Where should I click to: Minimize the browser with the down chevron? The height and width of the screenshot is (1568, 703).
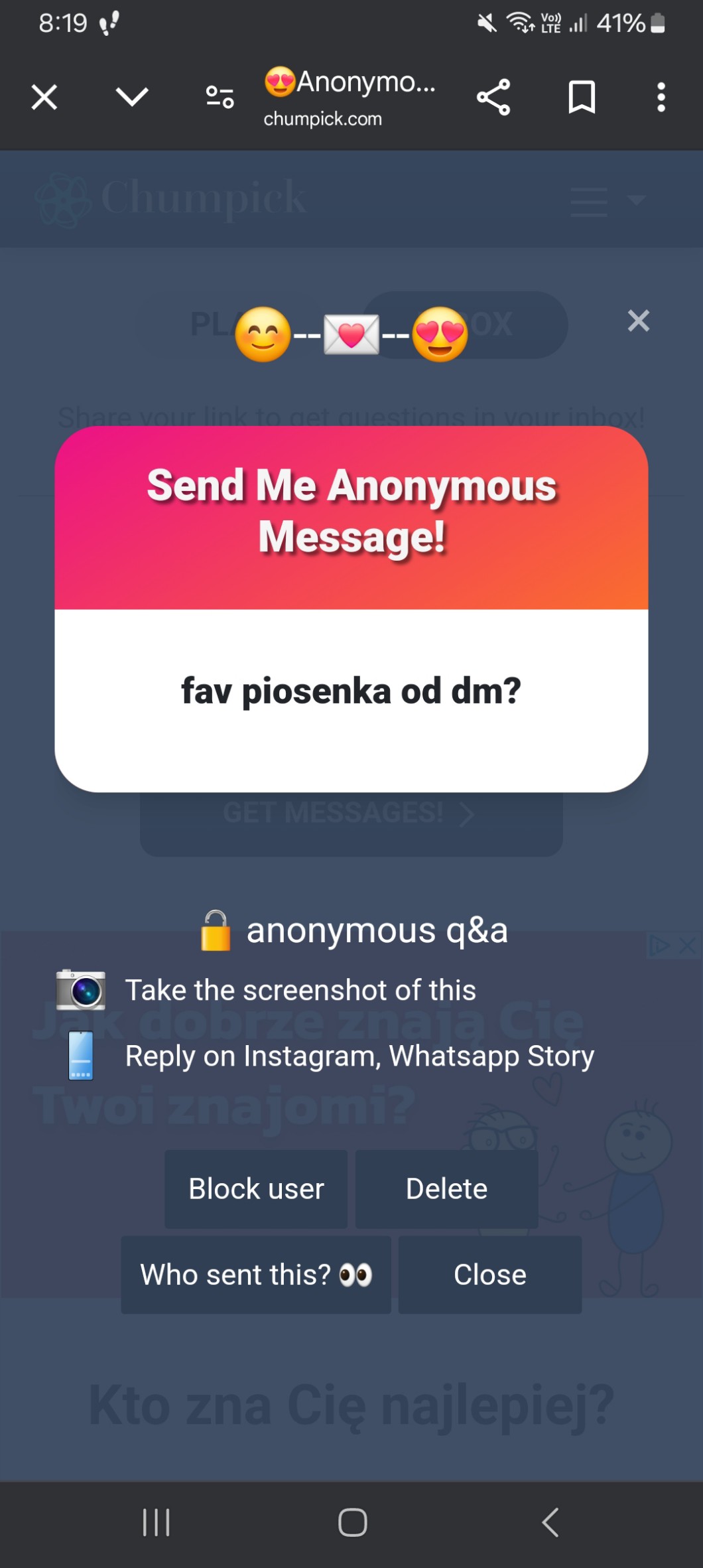point(132,98)
